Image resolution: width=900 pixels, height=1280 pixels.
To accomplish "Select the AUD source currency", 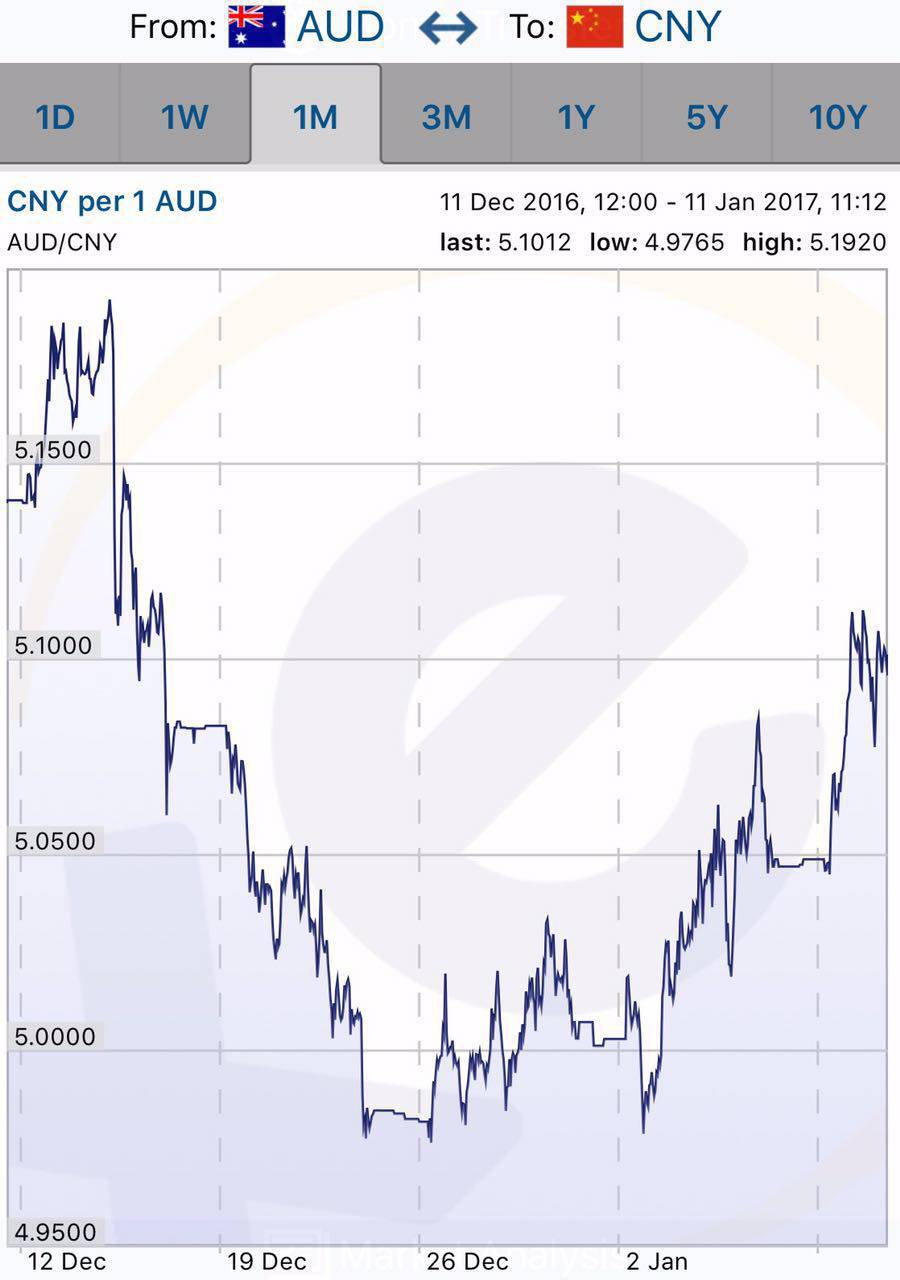I will [x=307, y=27].
